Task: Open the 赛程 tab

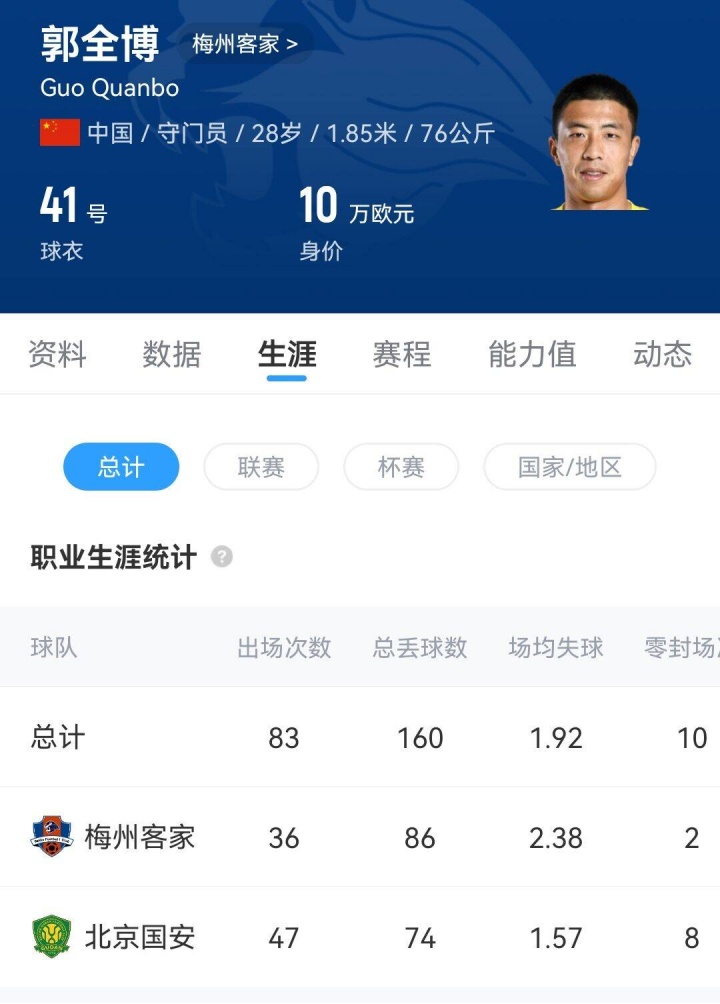Action: pyautogui.click(x=402, y=354)
